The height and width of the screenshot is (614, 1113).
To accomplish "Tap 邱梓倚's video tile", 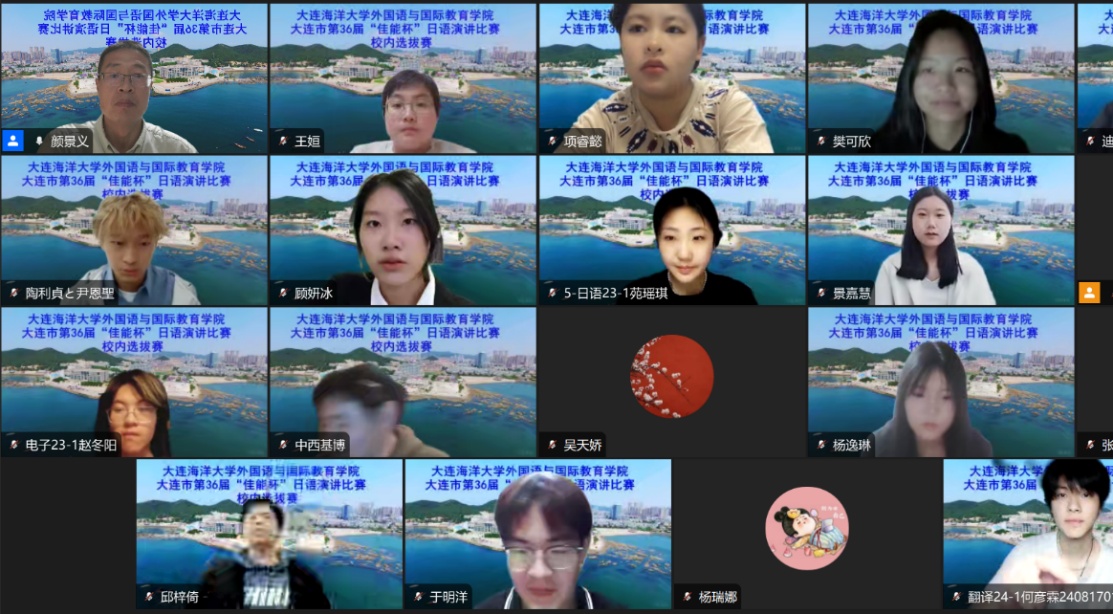I will [x=269, y=534].
